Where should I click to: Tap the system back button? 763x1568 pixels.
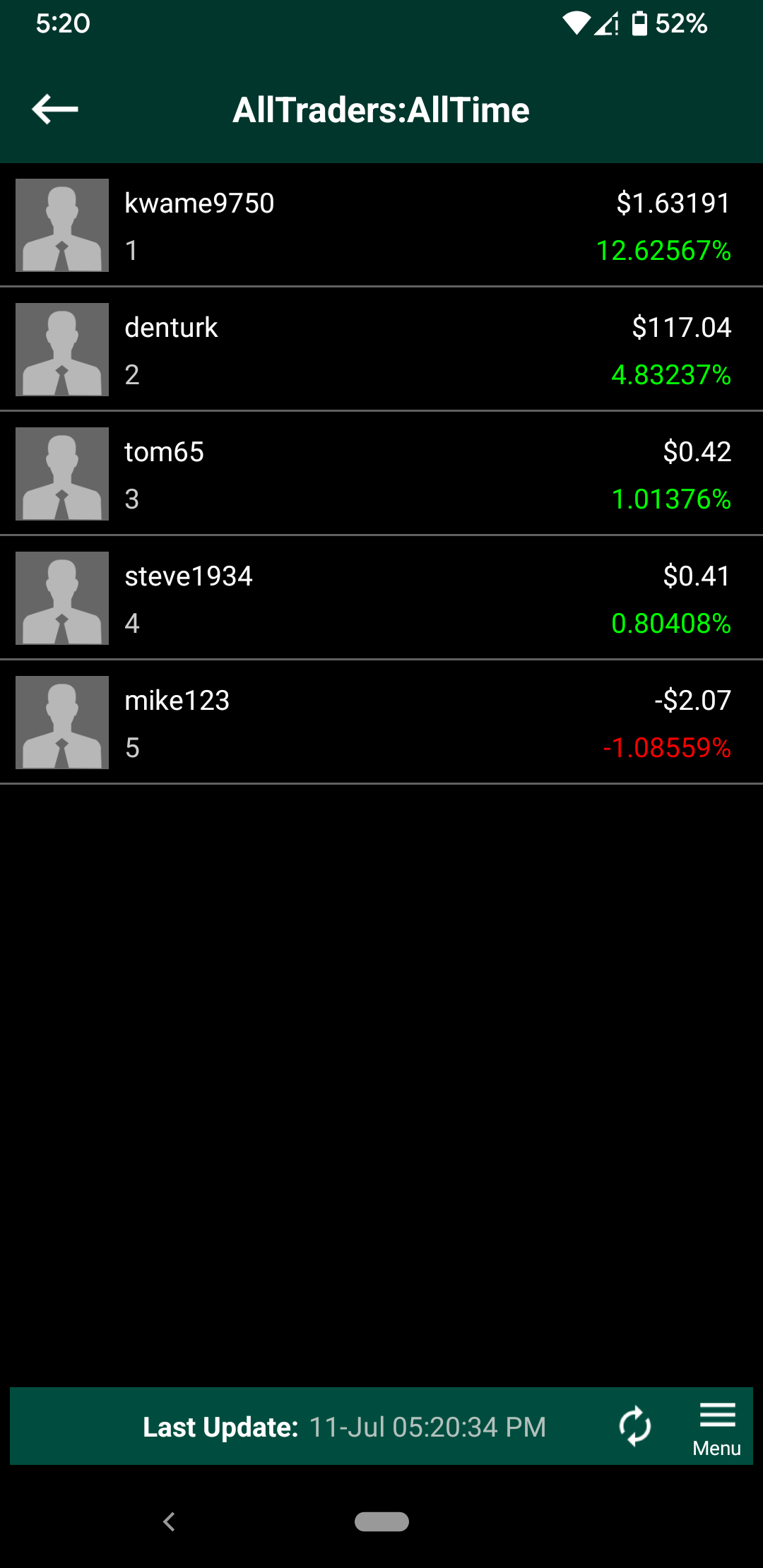click(x=169, y=1521)
